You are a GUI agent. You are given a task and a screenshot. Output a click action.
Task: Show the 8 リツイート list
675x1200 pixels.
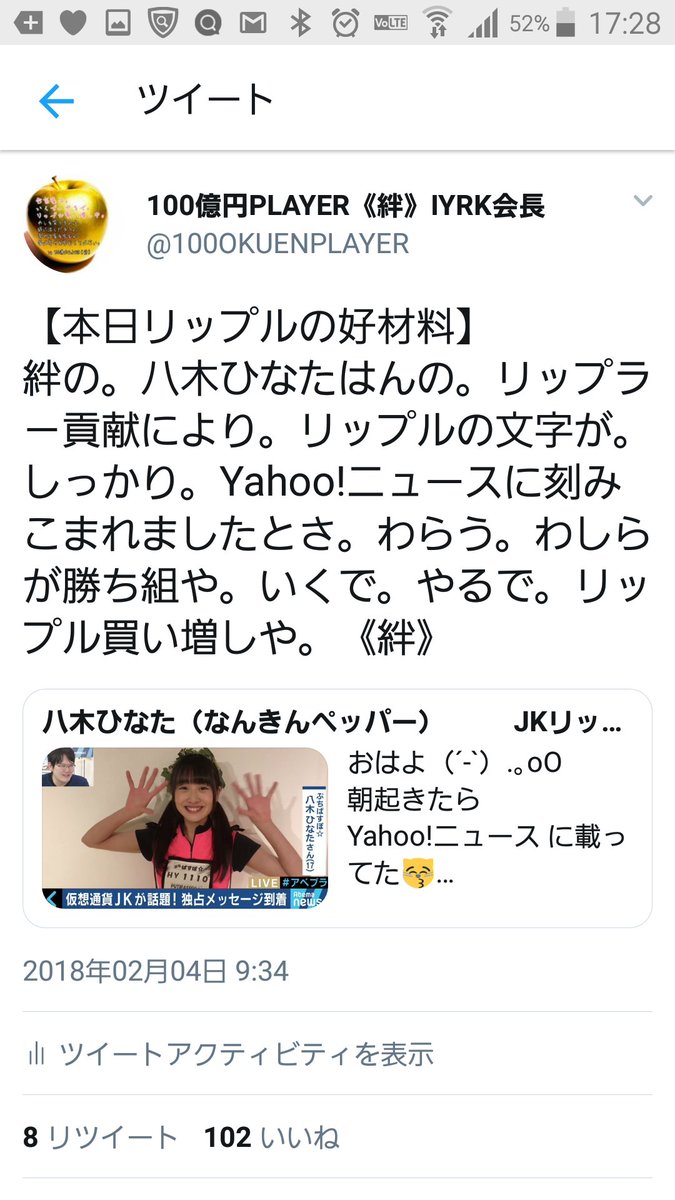[x=100, y=1137]
